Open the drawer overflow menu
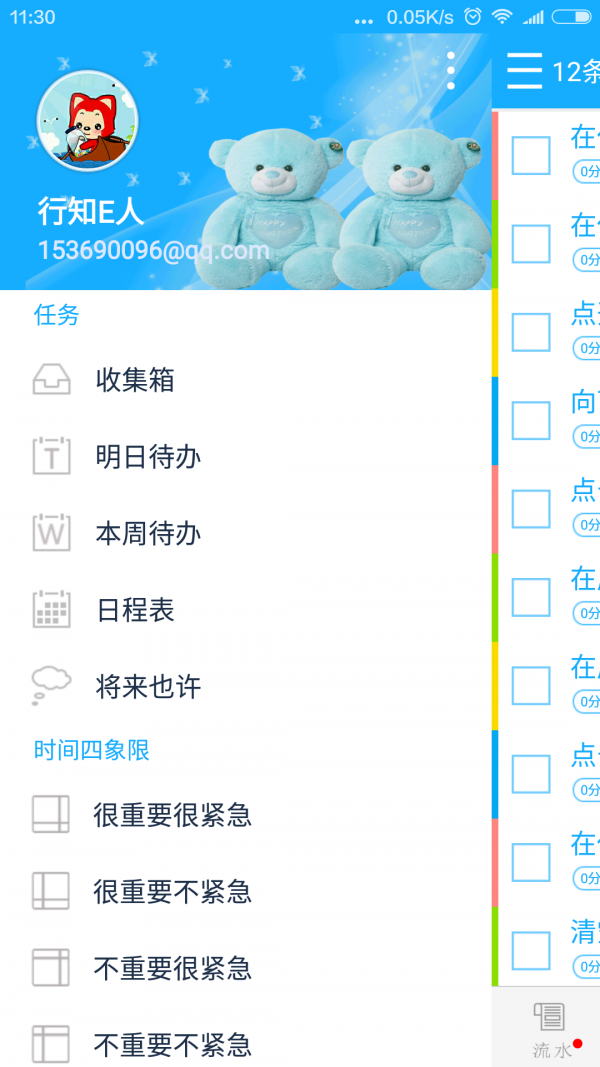 tap(451, 71)
